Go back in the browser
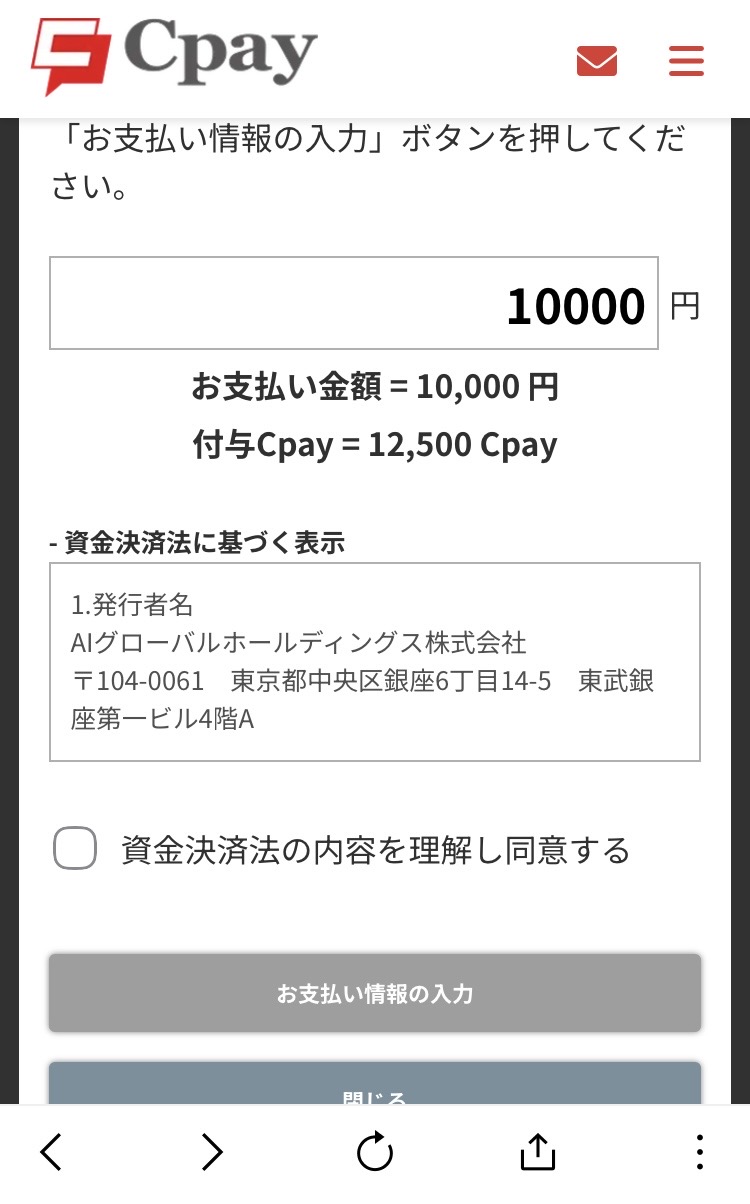 (52, 1153)
